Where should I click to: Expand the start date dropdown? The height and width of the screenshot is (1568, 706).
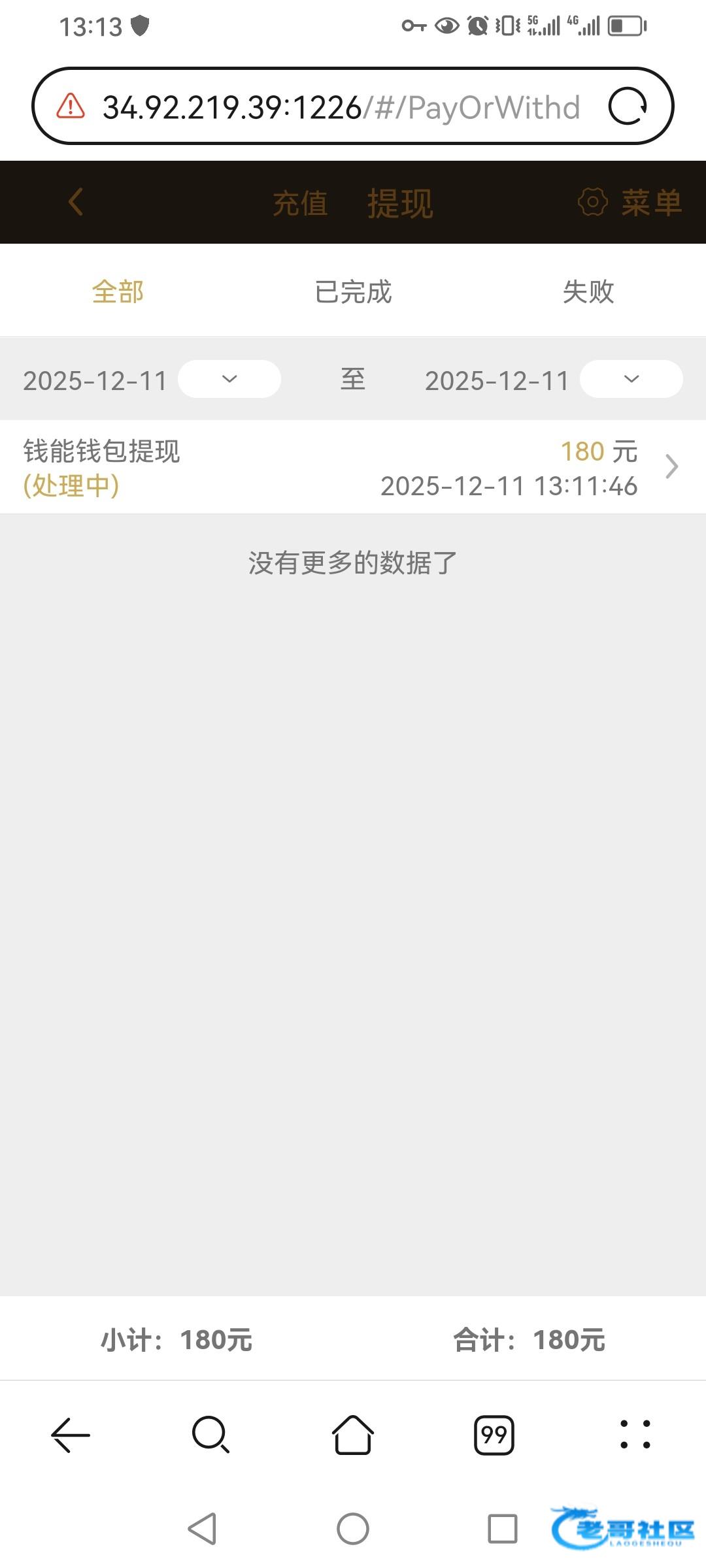[229, 379]
